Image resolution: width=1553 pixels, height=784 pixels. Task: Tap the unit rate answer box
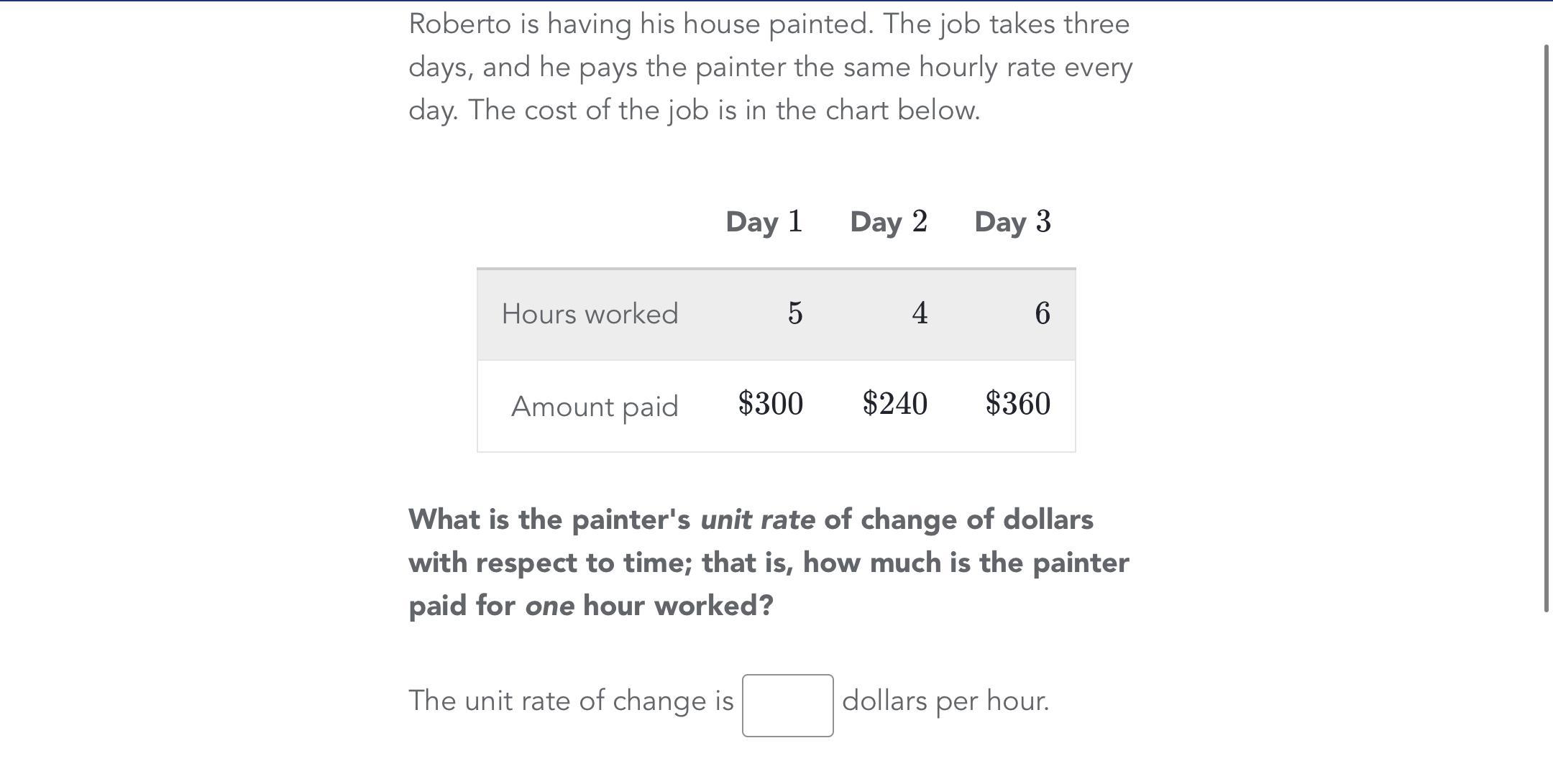[x=787, y=705]
